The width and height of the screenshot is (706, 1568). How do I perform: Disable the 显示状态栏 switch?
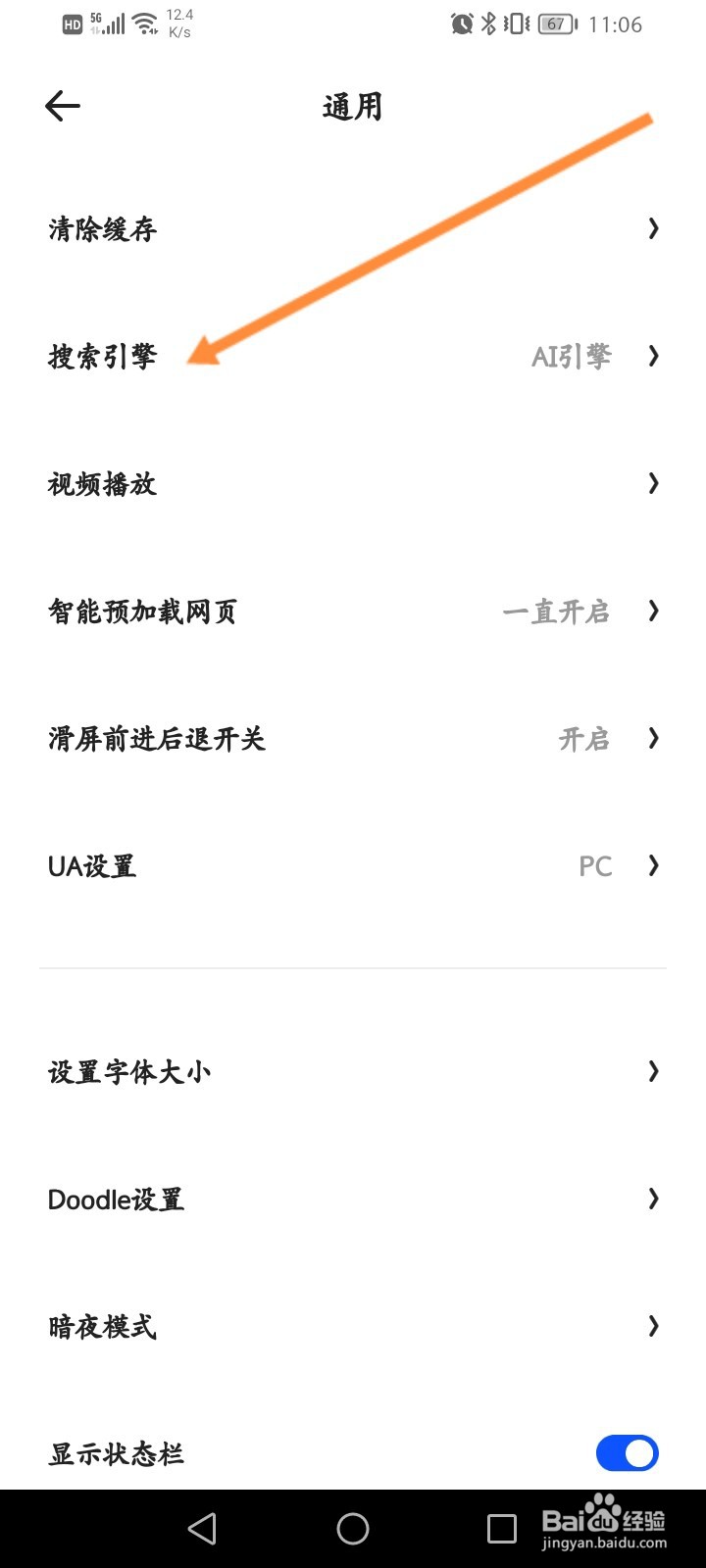(x=627, y=1453)
